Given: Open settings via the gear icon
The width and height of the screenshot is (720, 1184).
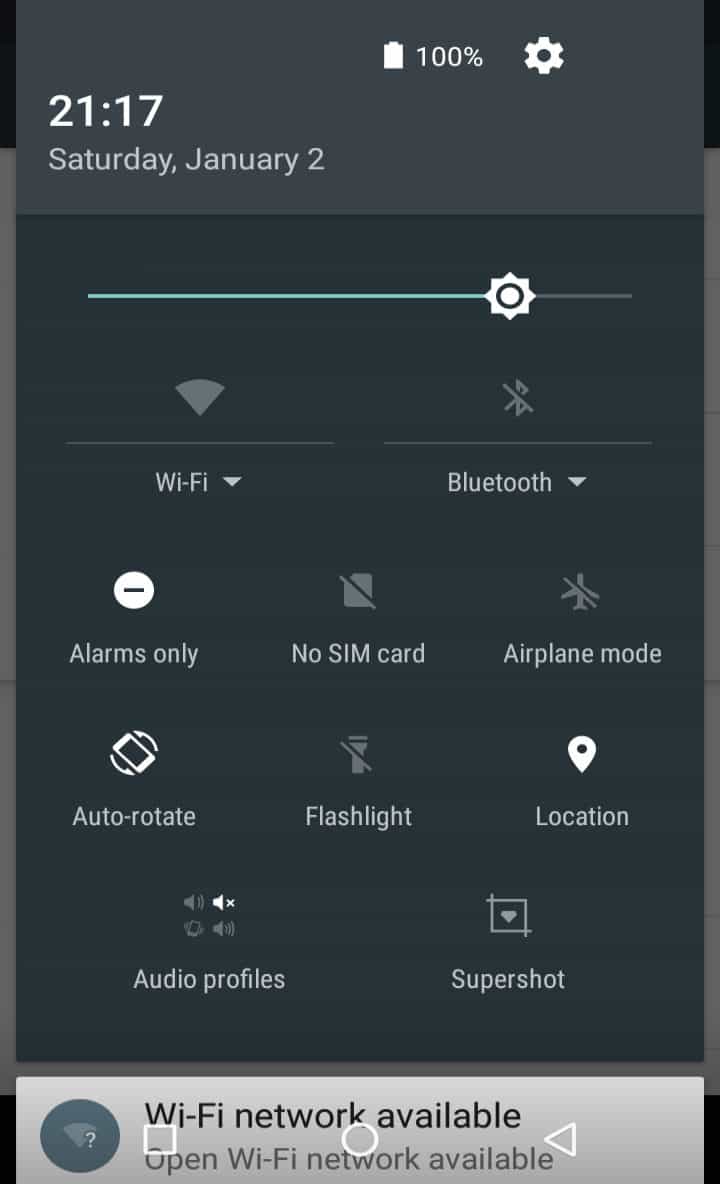Looking at the screenshot, I should [544, 56].
